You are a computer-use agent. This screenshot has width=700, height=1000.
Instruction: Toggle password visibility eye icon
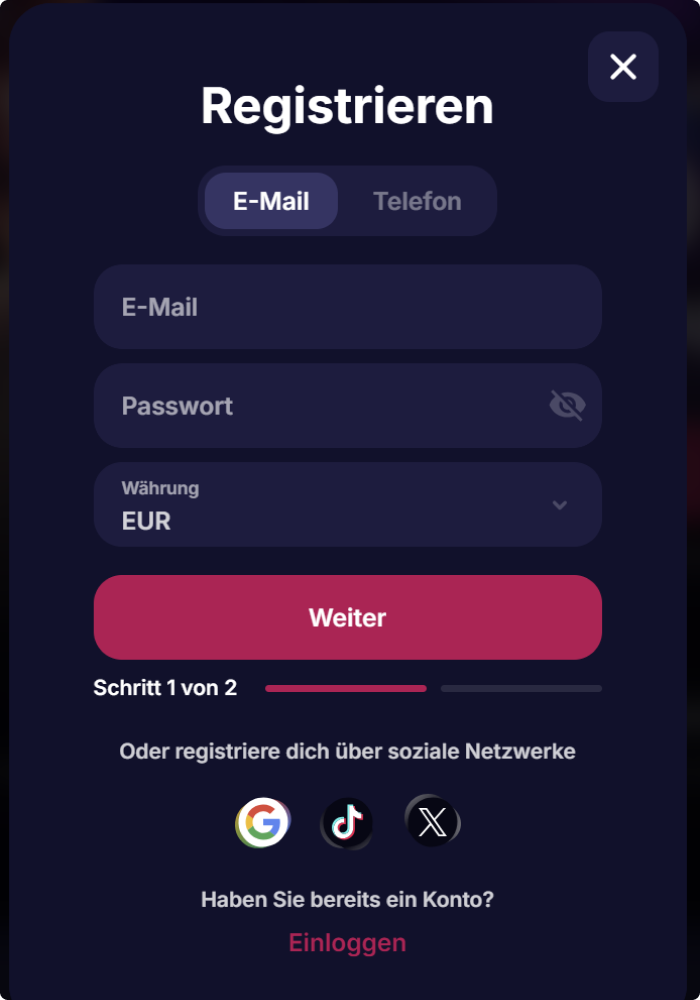567,405
